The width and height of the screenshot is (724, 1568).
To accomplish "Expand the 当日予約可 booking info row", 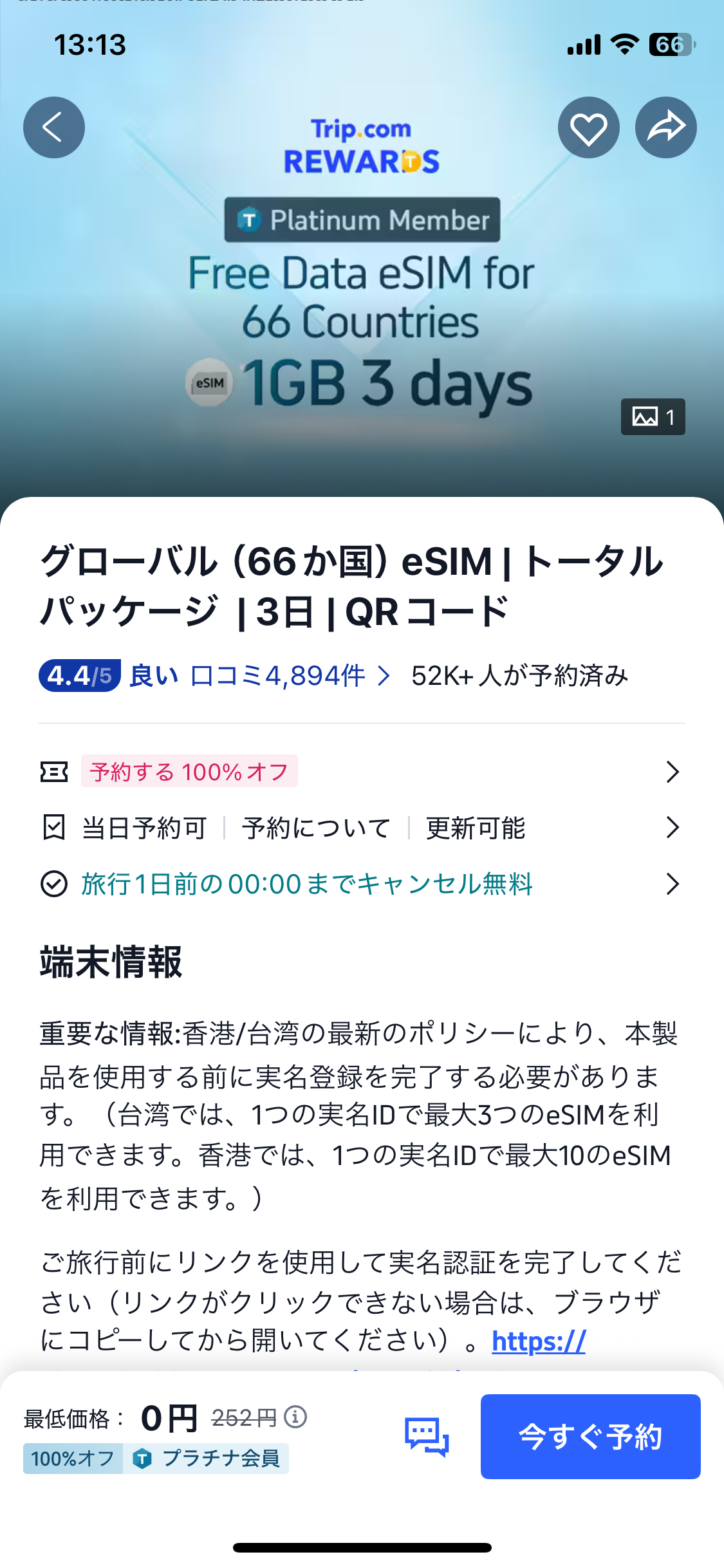I will (362, 828).
